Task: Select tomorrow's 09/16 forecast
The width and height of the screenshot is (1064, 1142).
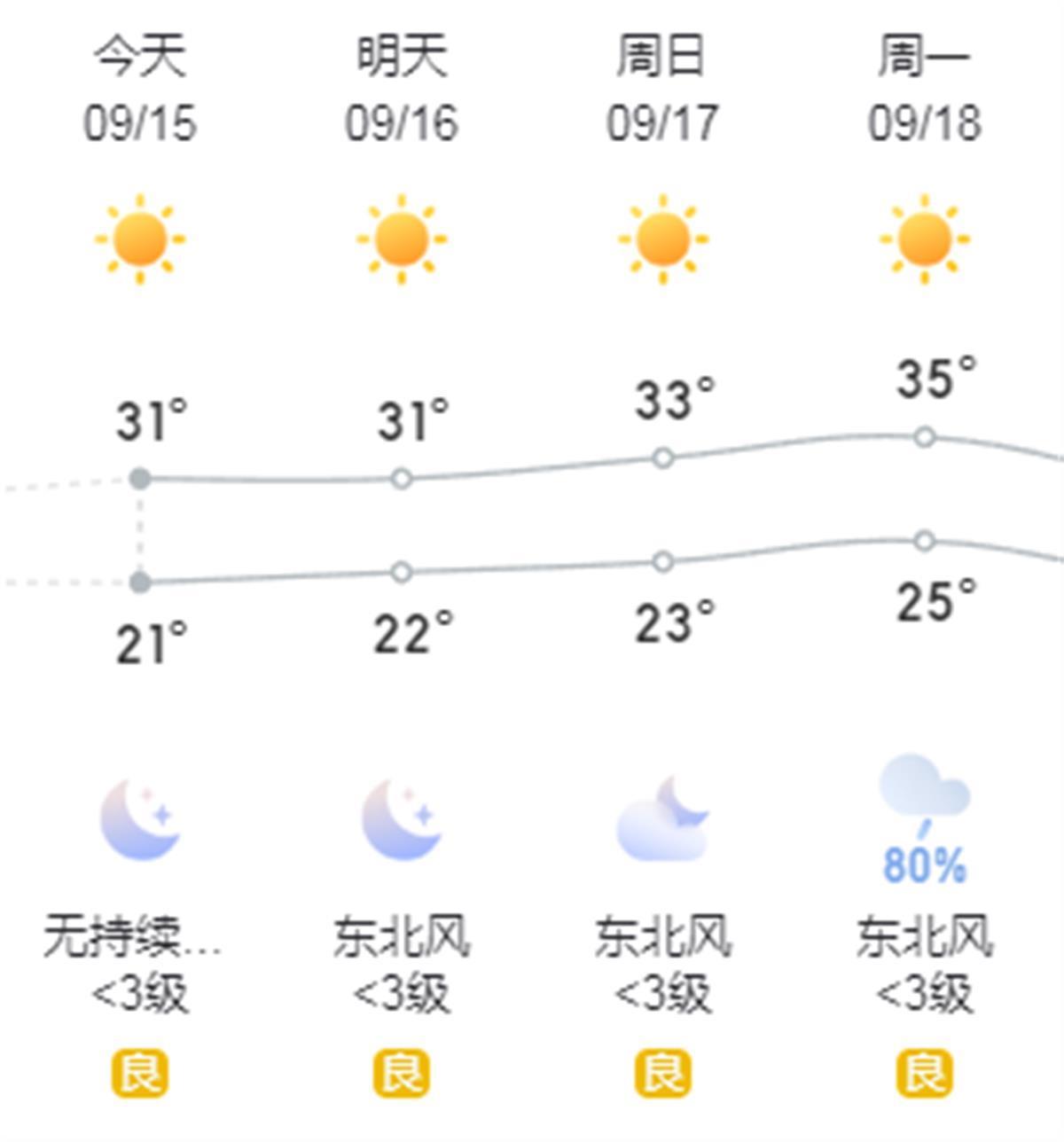Action: (402, 89)
